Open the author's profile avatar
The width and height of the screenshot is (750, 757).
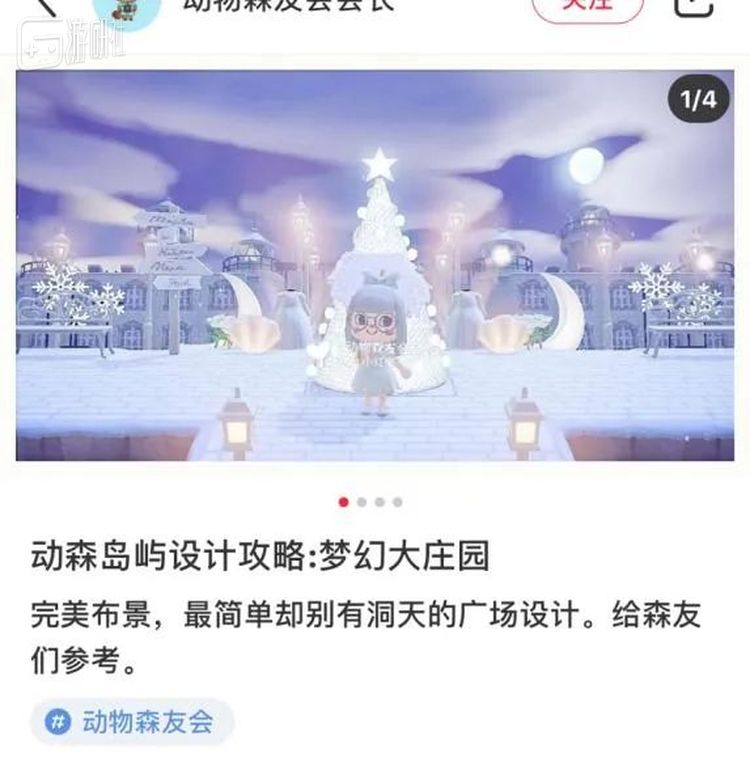tap(125, 10)
